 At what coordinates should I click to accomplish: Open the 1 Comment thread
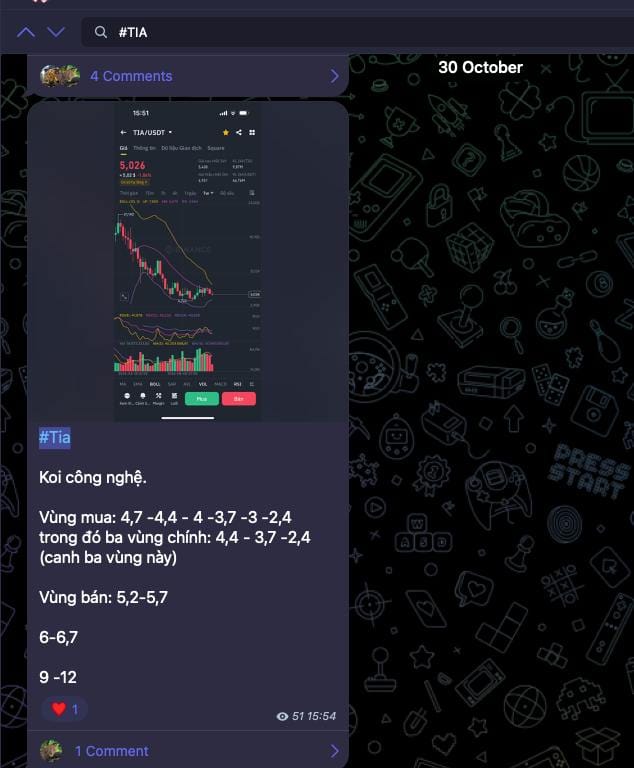(x=188, y=750)
